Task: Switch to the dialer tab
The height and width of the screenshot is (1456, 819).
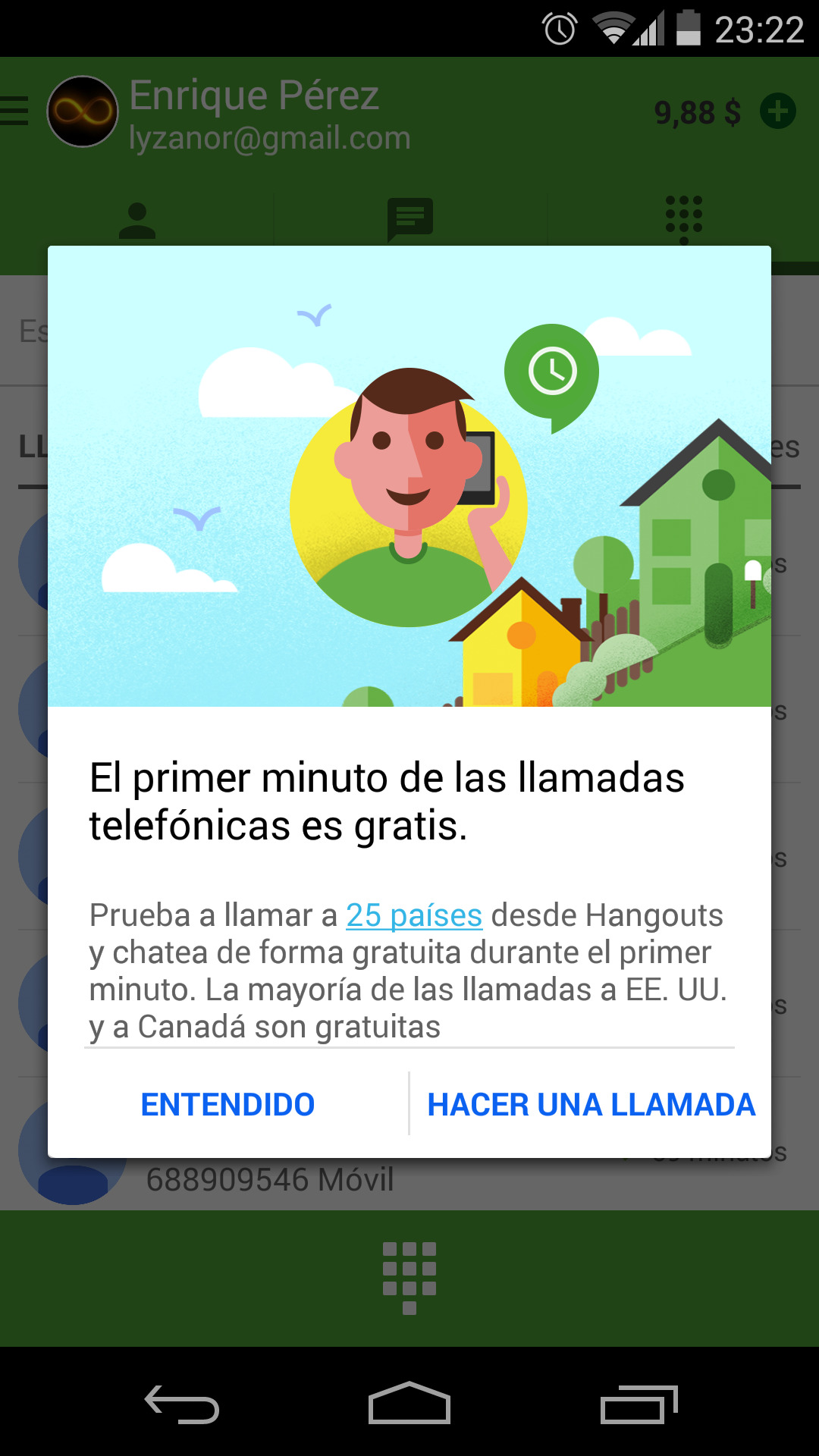Action: (x=683, y=220)
